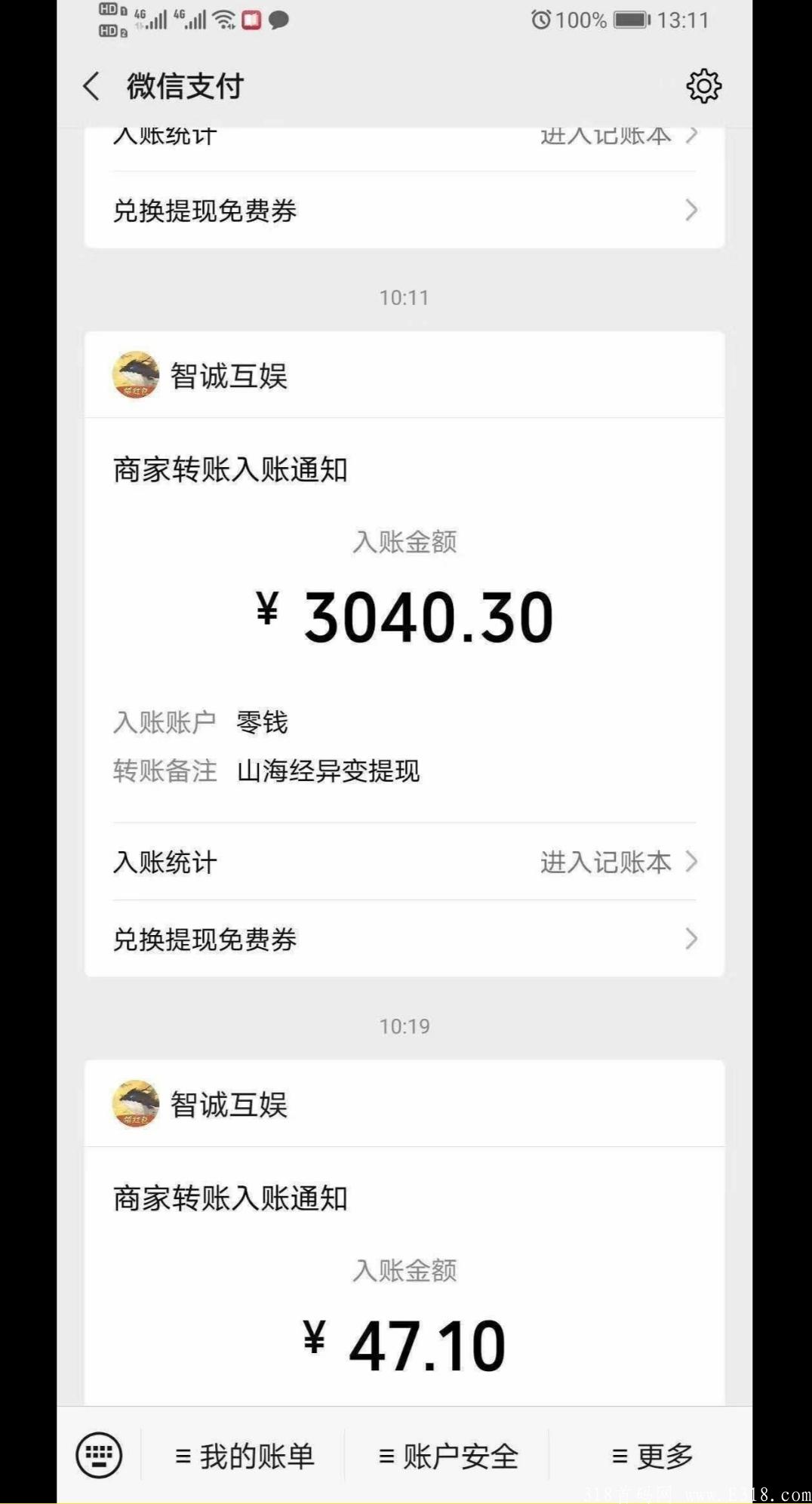Click the 智诚互娱 avatar in the 10:19 message
Screen dimensions: 812x1504
click(136, 1104)
